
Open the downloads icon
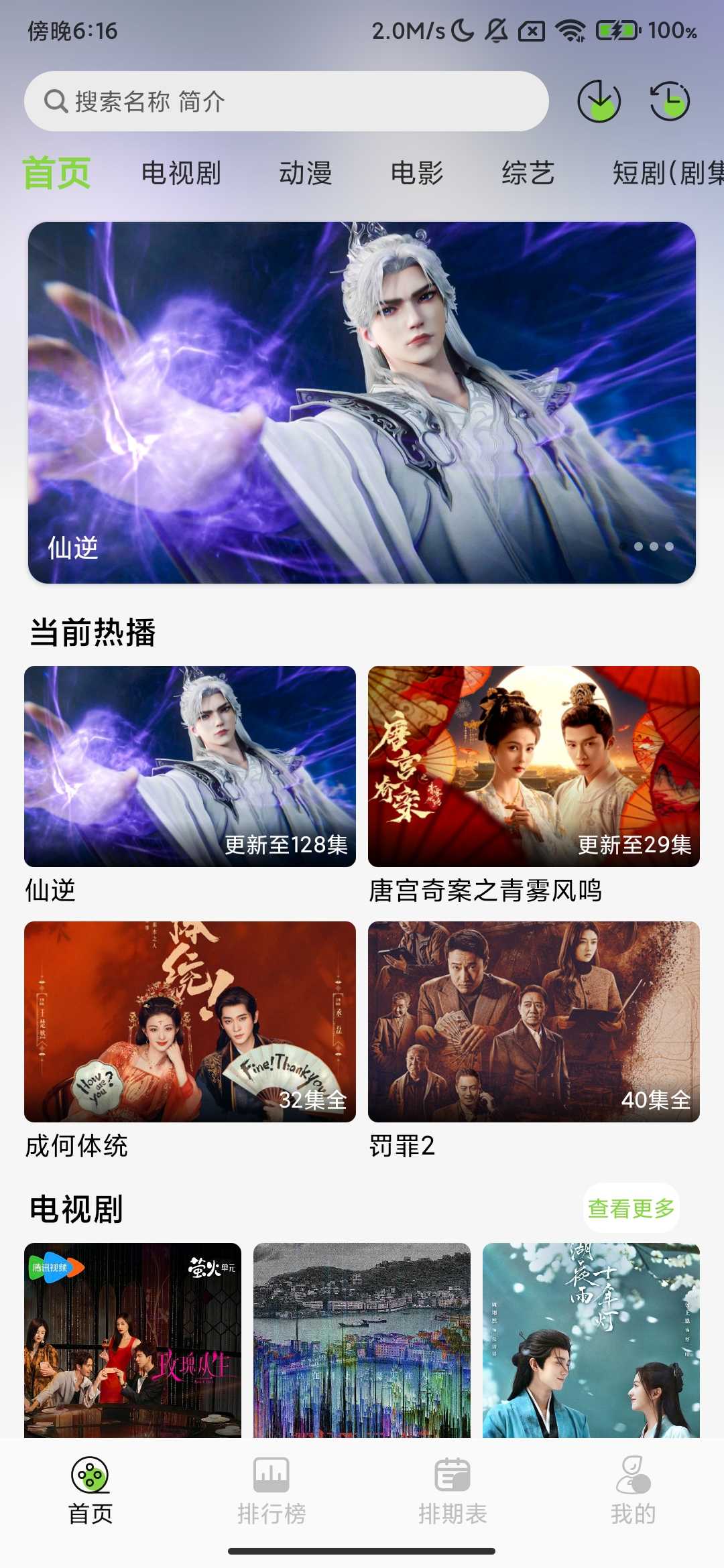pos(599,101)
